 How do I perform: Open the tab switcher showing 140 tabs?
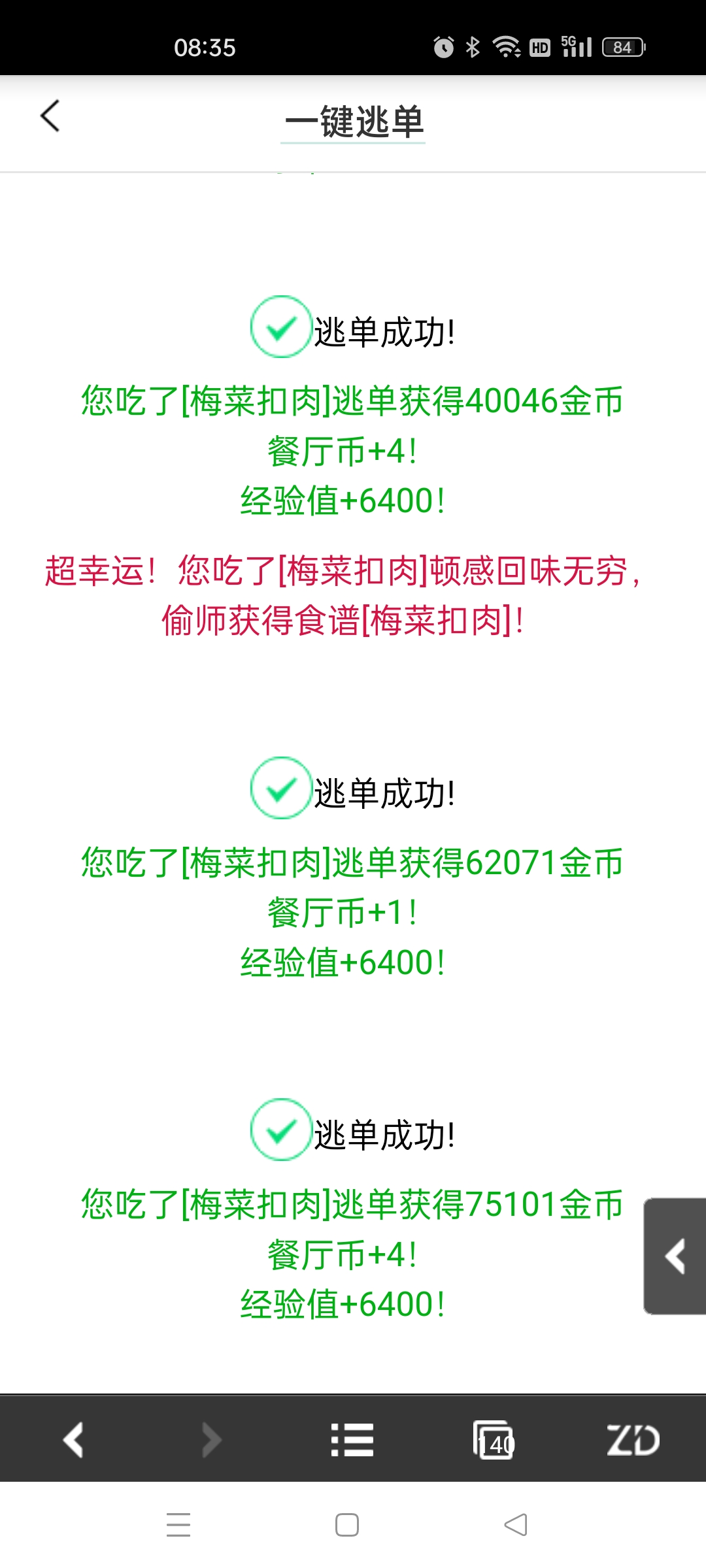494,1439
